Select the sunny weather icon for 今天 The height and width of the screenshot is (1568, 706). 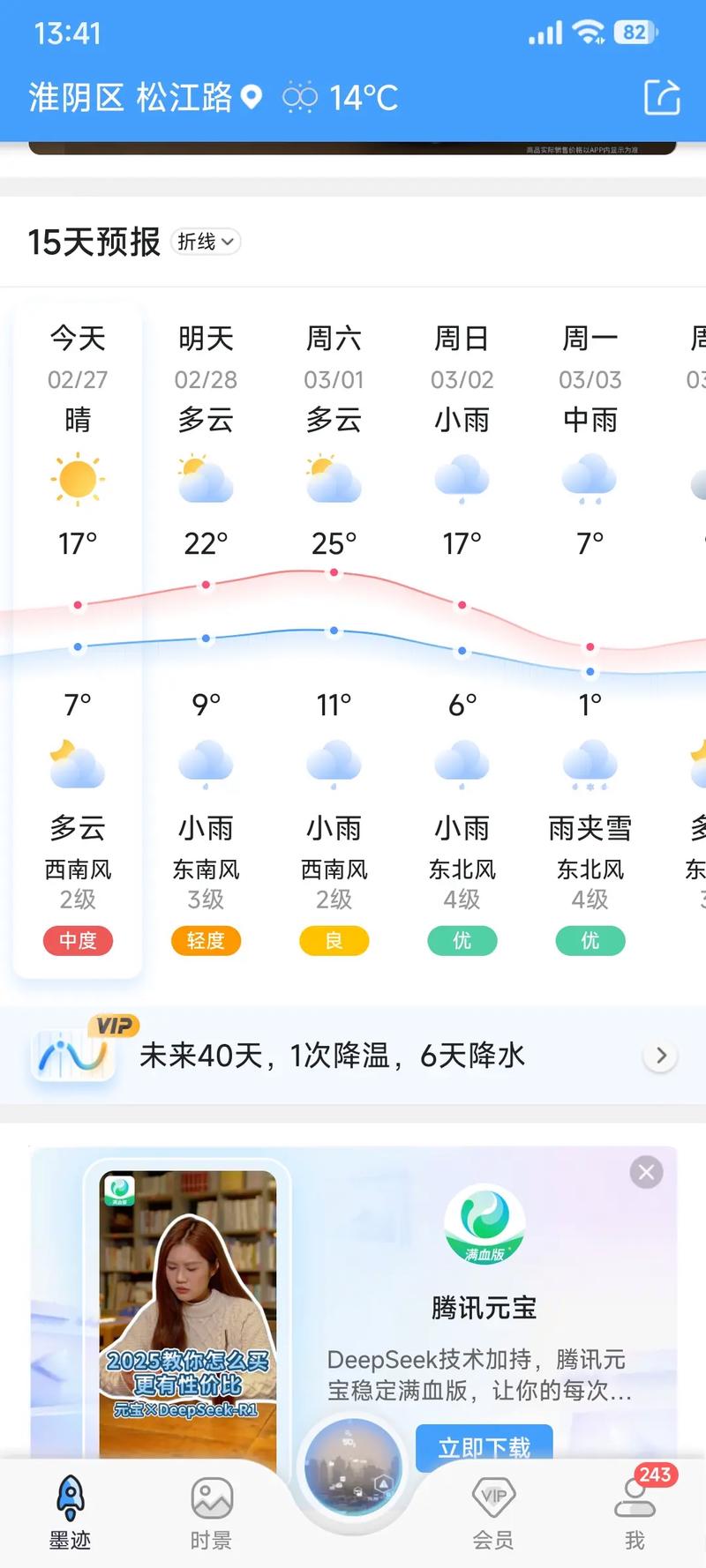click(78, 479)
